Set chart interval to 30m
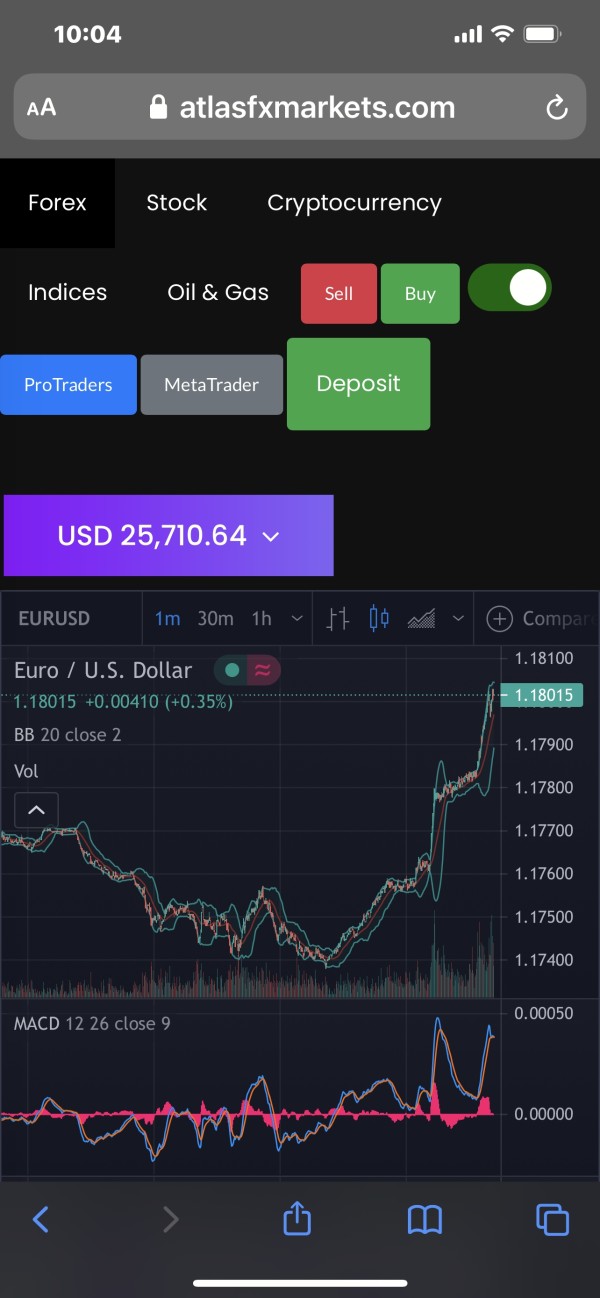Viewport: 600px width, 1298px height. pyautogui.click(x=215, y=618)
